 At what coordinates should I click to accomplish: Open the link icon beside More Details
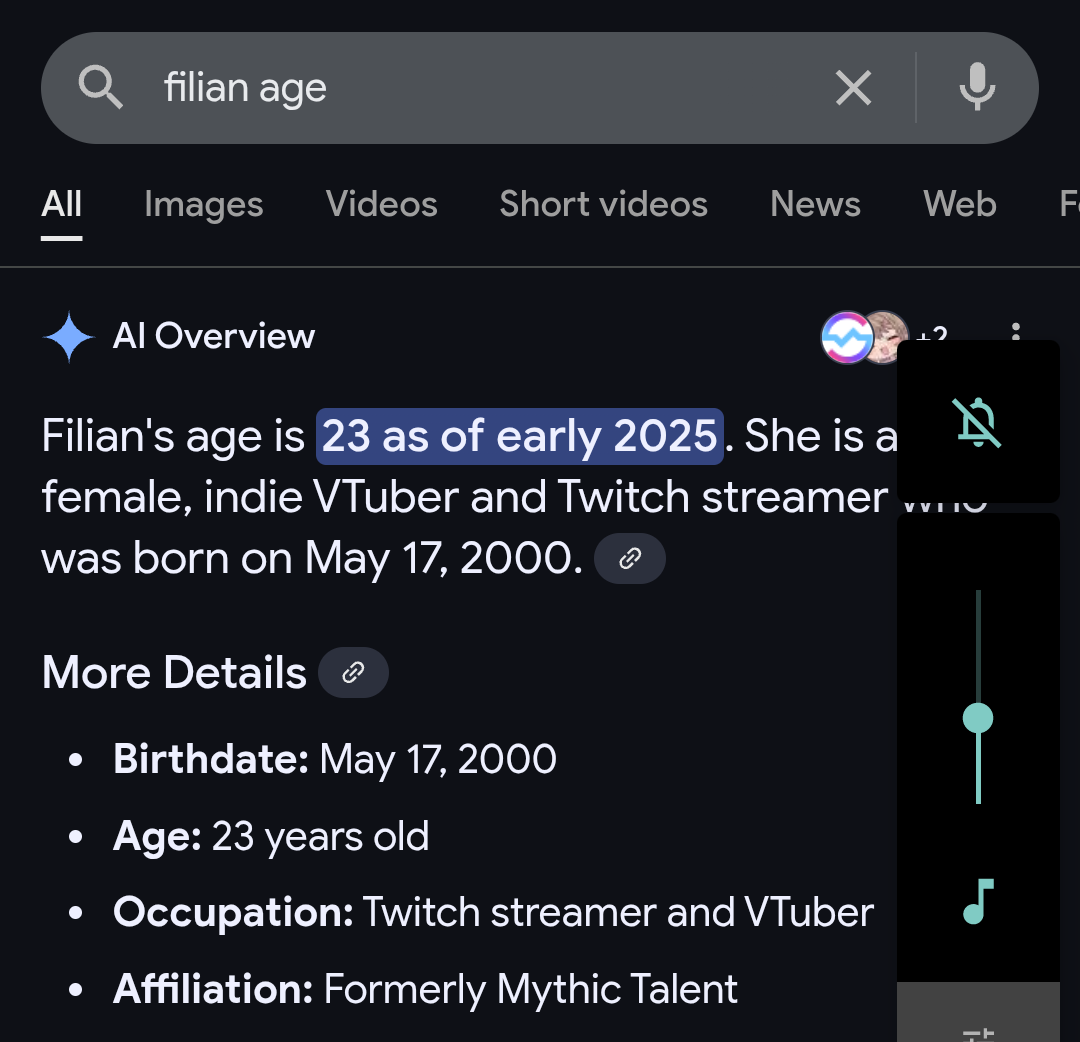353,673
